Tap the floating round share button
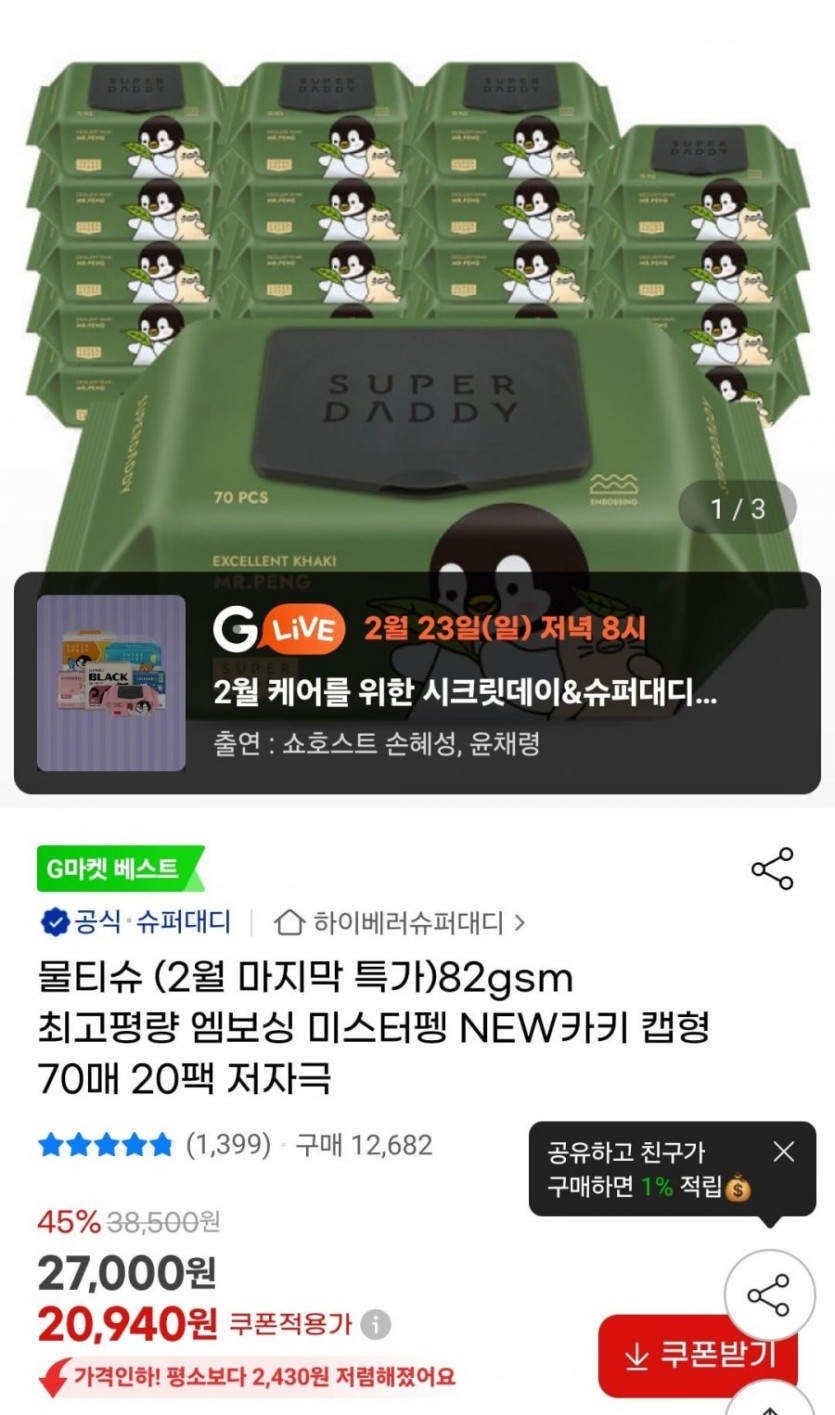Screen dimensions: 835x1415 pos(769,1295)
